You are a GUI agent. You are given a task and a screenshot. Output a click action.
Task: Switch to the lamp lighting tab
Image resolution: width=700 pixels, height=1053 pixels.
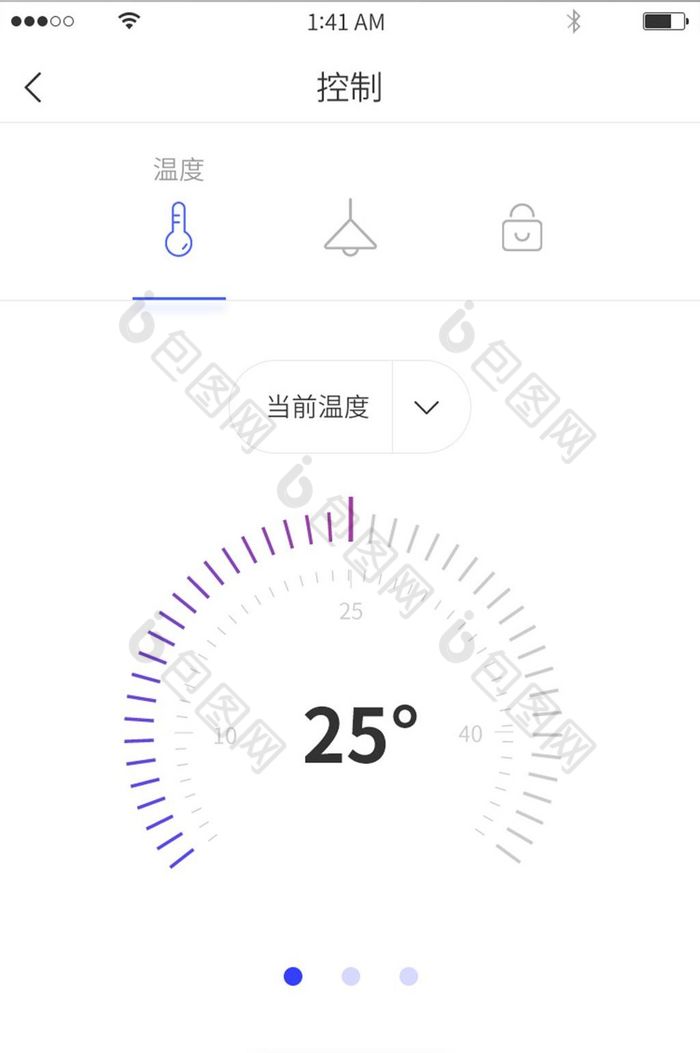point(351,228)
